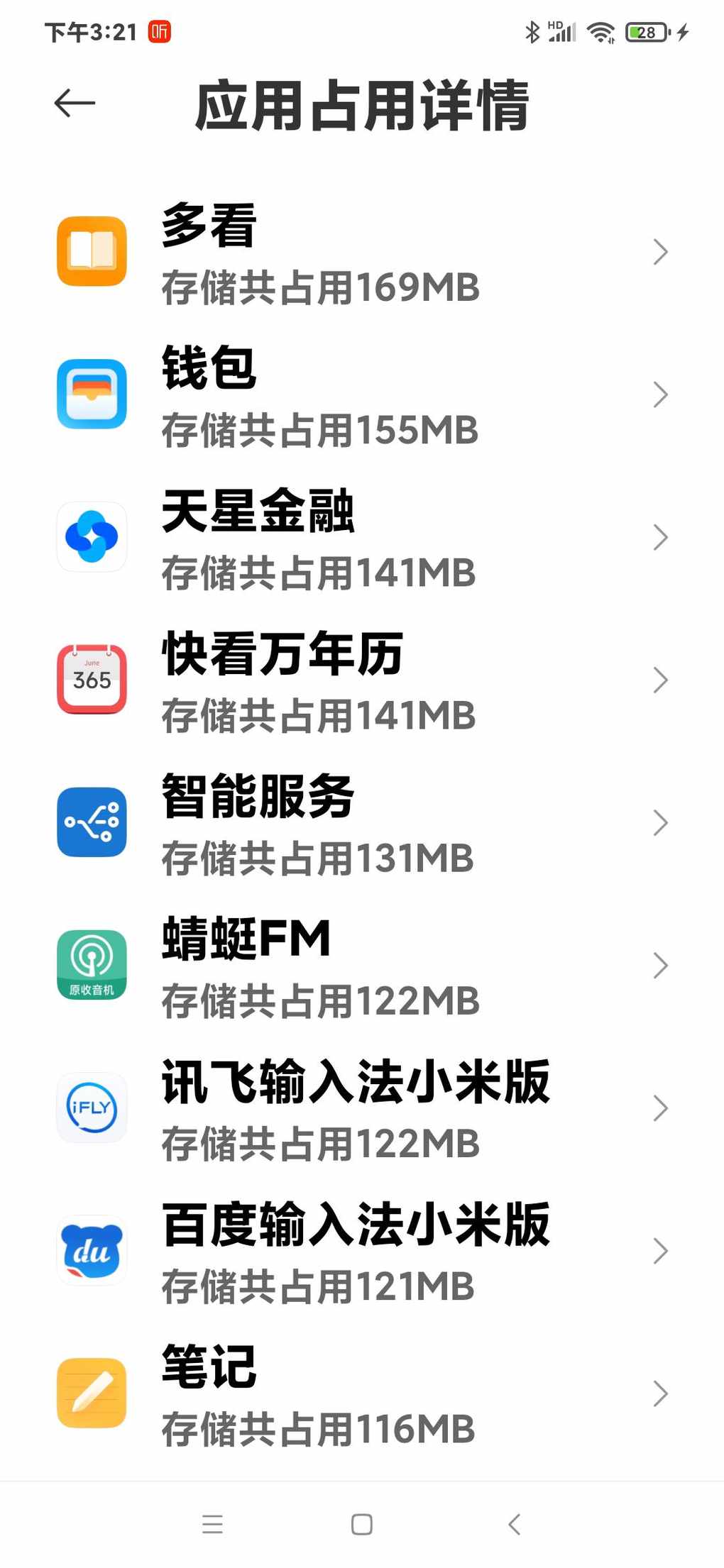Open the 笔记 app storage row
The height and width of the screenshot is (1568, 724).
coord(362,1393)
